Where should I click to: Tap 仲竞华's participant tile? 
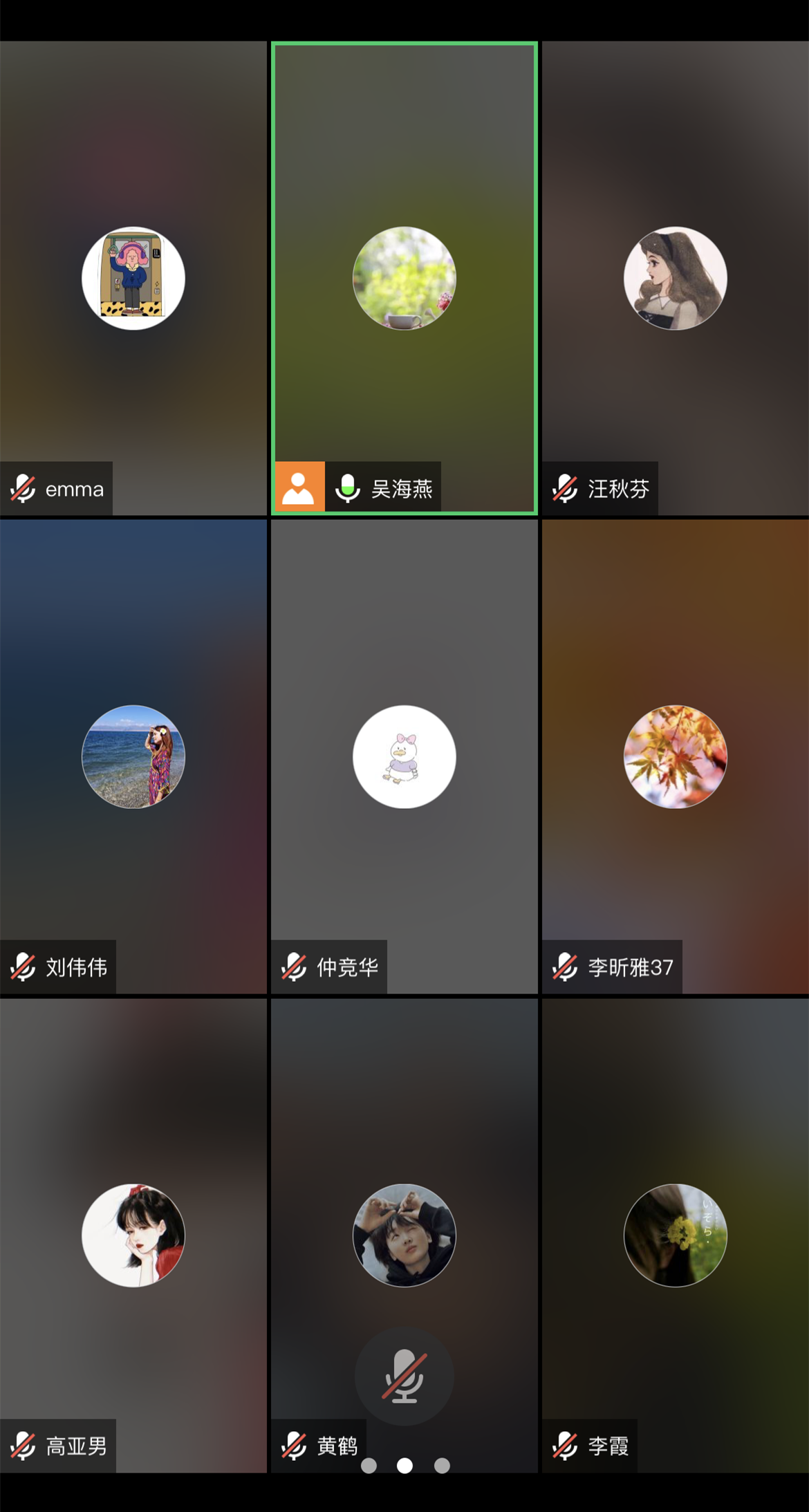point(404,756)
